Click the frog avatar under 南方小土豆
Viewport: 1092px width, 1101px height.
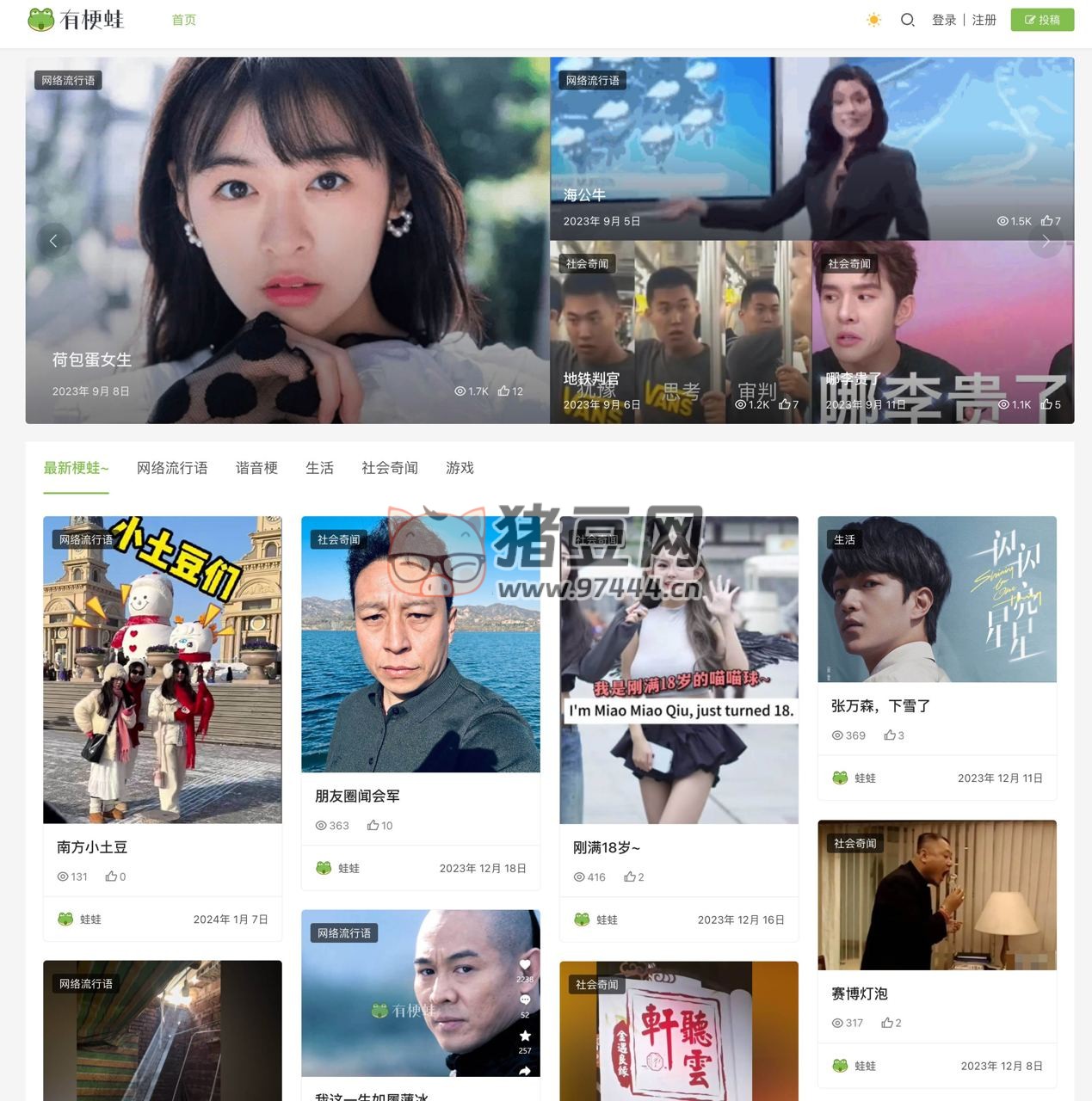[x=65, y=919]
